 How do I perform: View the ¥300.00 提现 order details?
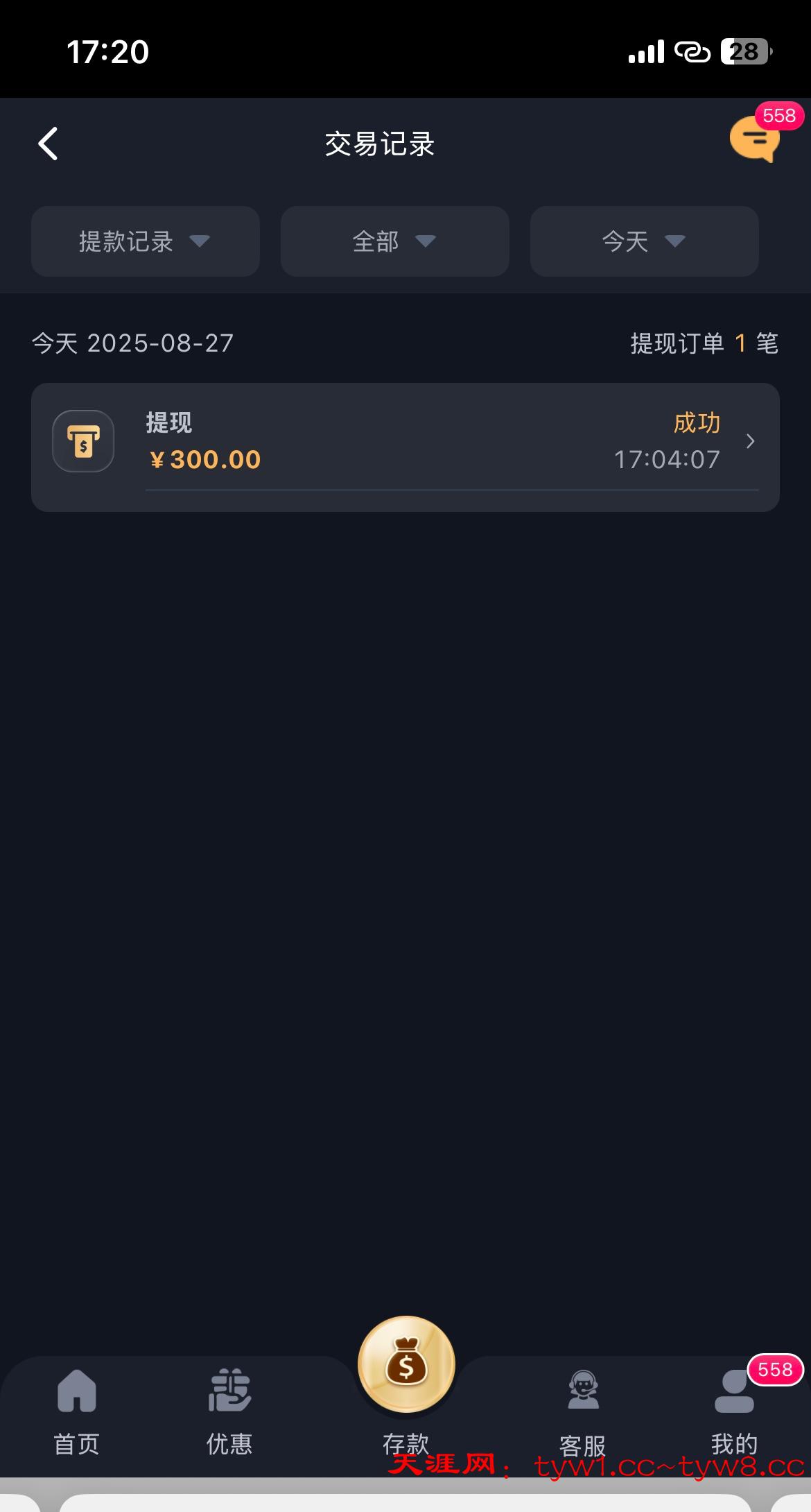(x=405, y=442)
